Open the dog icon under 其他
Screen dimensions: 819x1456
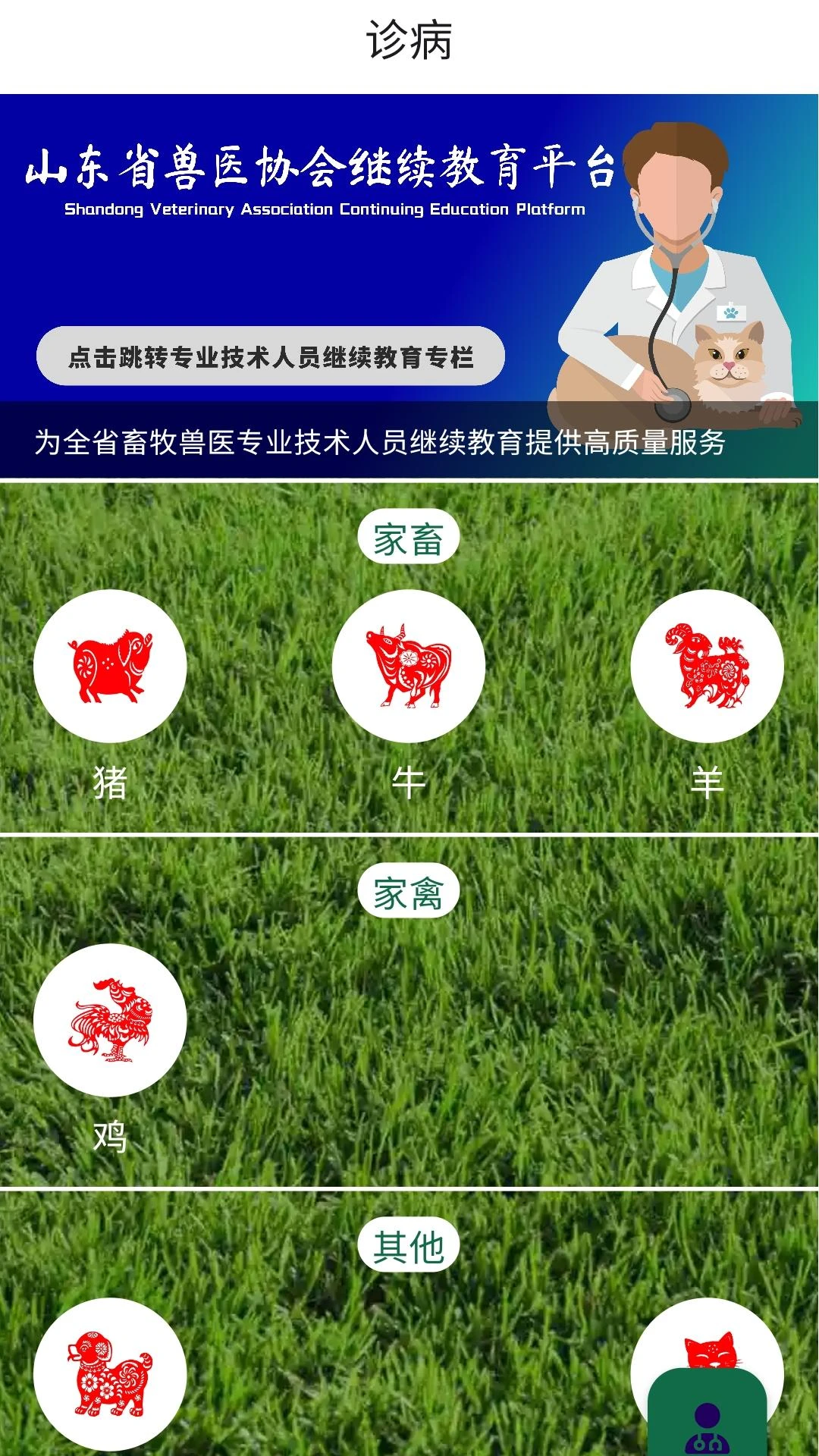tap(110, 1374)
